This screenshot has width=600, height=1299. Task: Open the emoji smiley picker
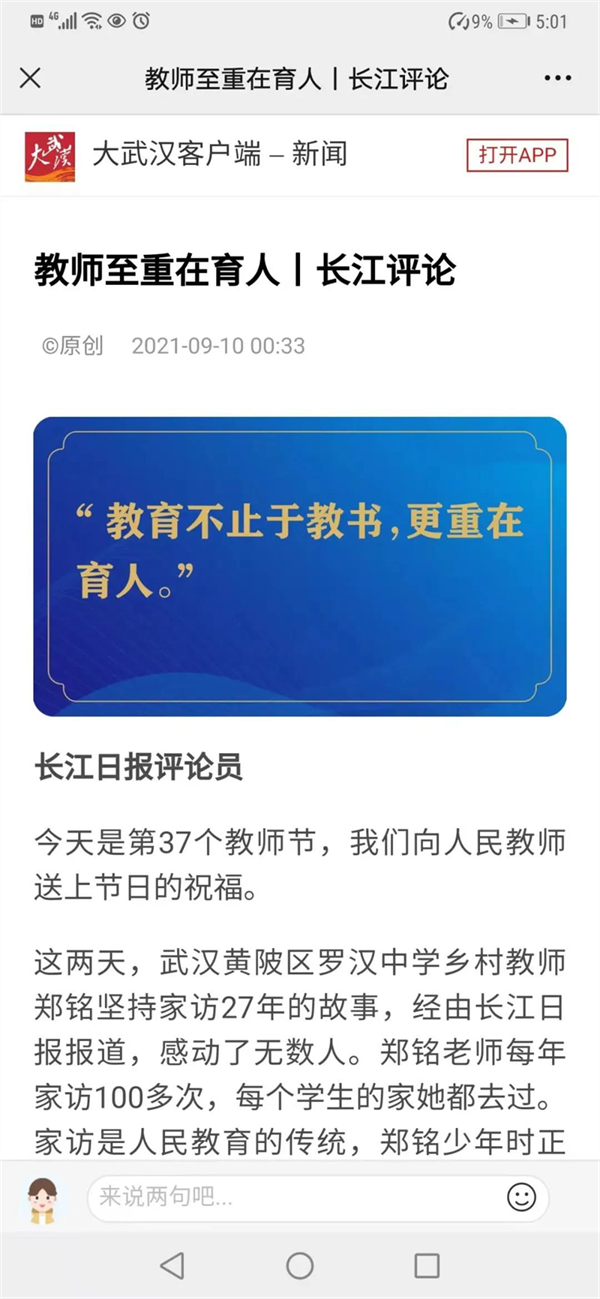[521, 1197]
